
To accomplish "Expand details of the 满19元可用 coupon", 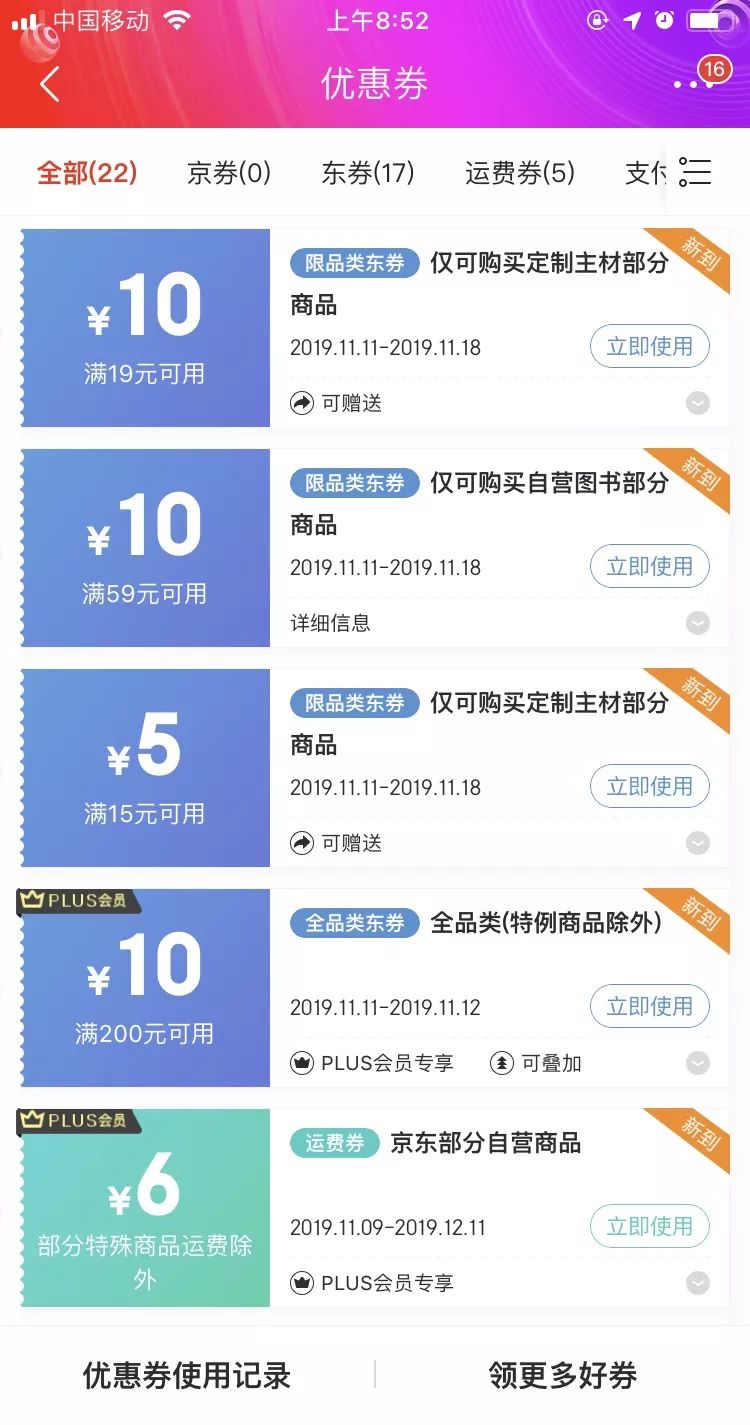I will [x=698, y=403].
